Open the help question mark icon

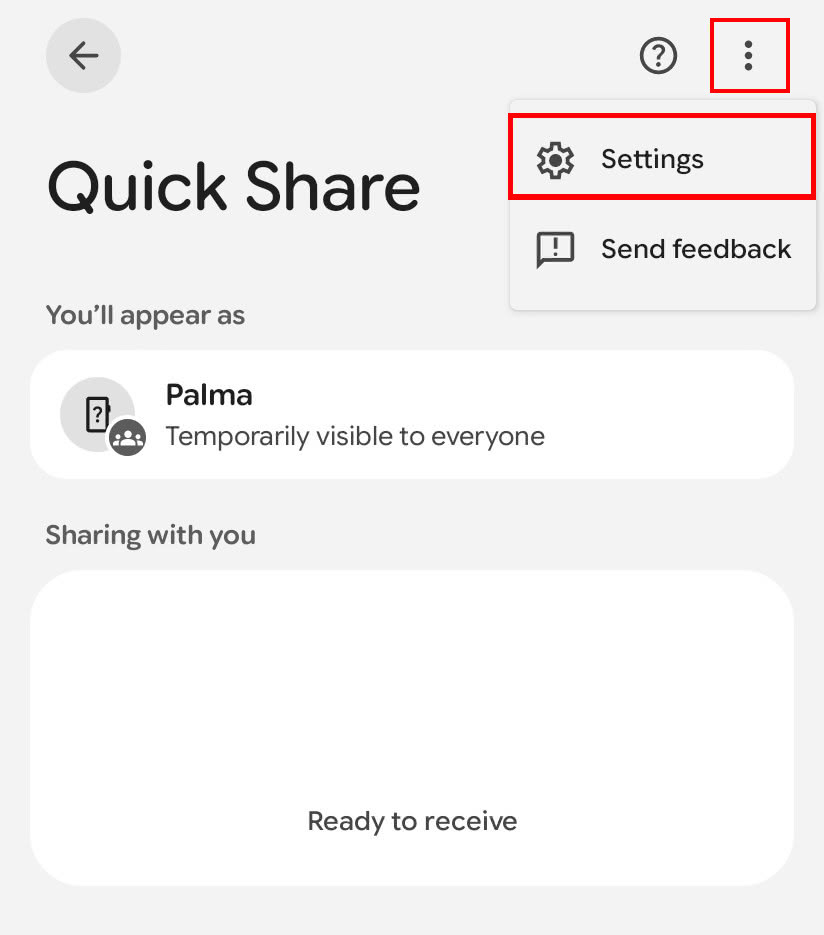658,56
